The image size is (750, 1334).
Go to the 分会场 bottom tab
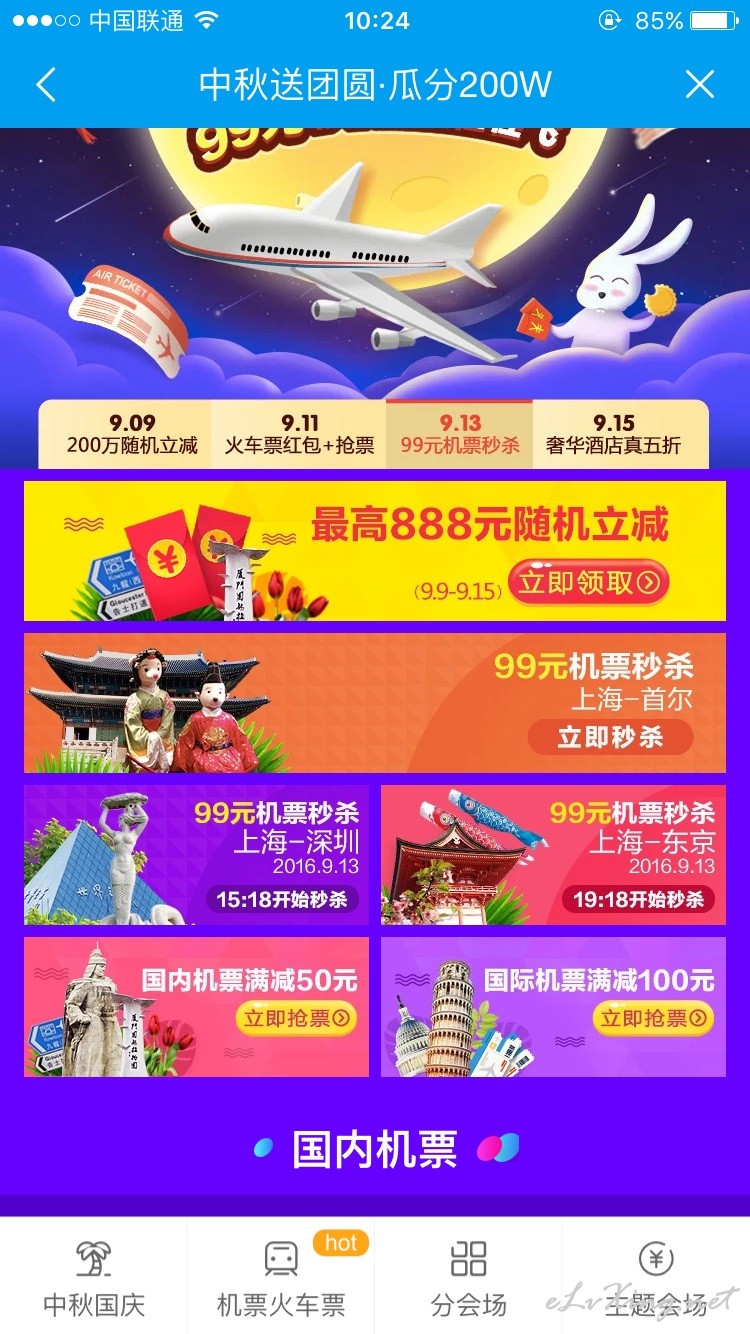(x=468, y=1276)
